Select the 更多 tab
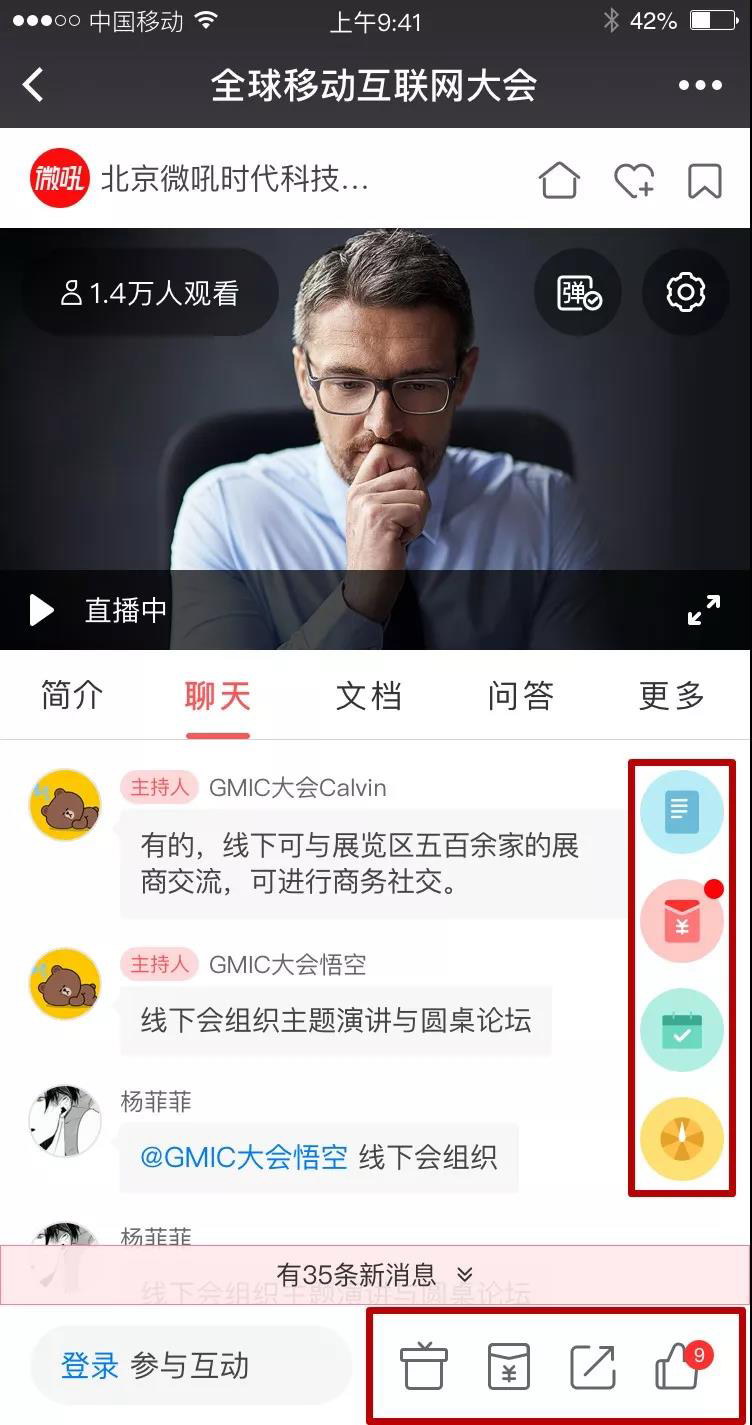This screenshot has width=752, height=1425. pyautogui.click(x=672, y=696)
